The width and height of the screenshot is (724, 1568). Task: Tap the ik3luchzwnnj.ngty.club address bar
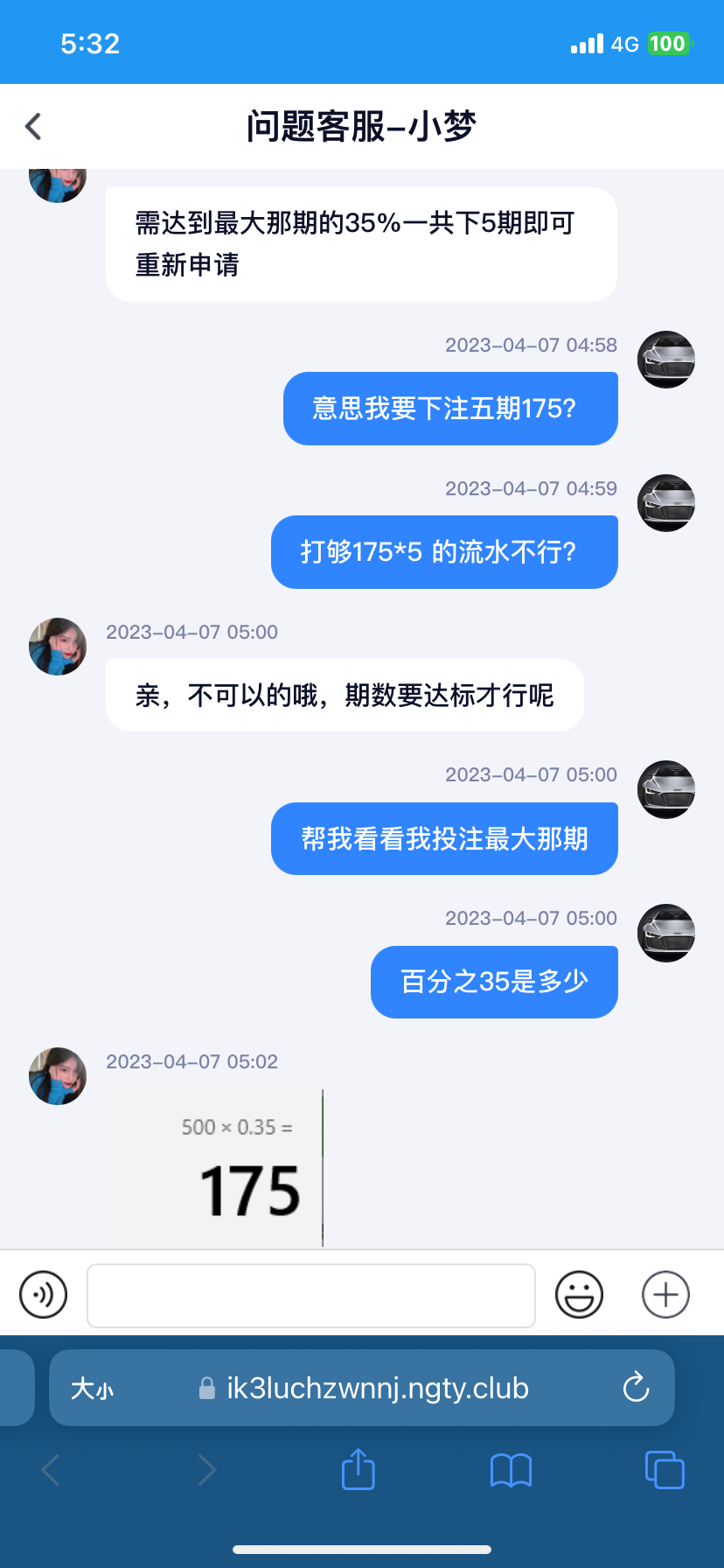point(376,1389)
